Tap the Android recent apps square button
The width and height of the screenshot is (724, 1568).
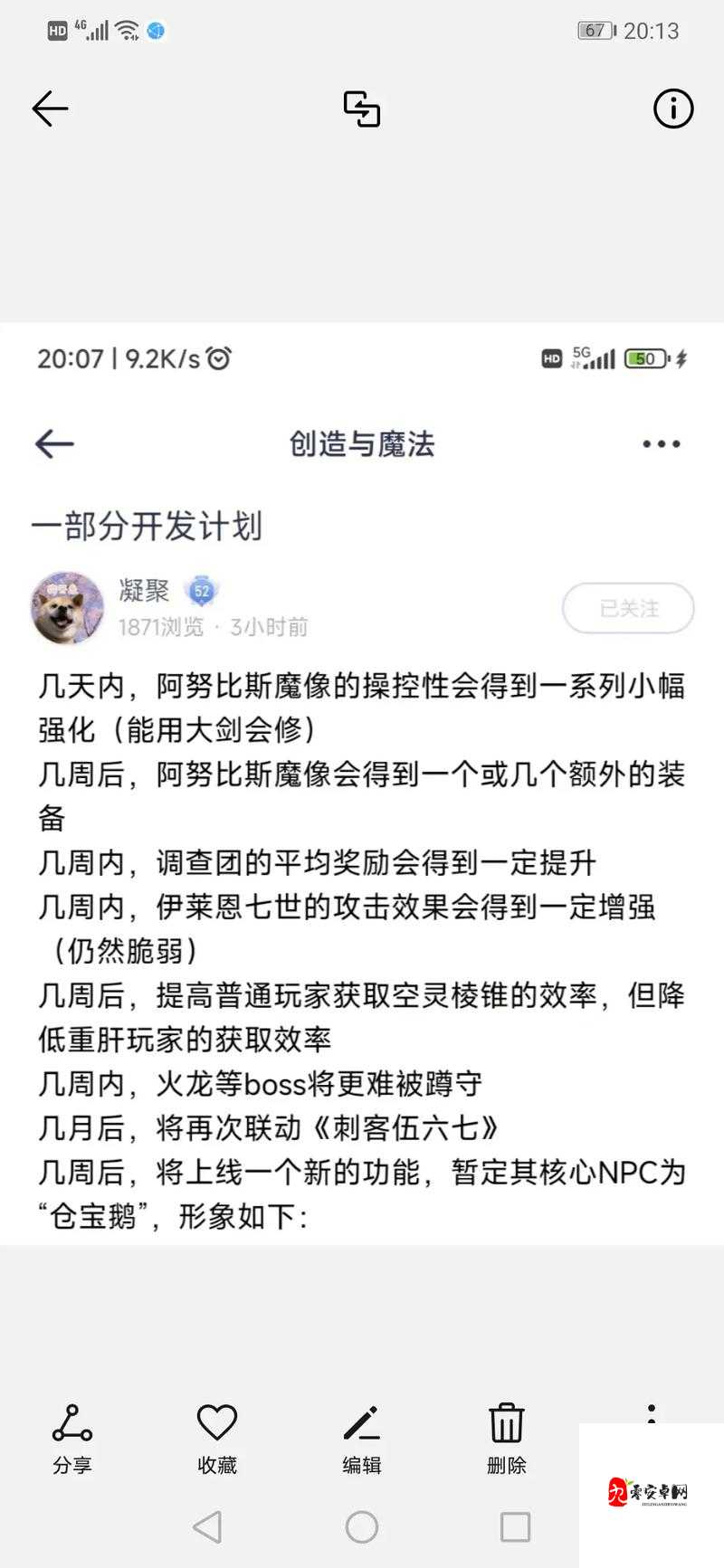[515, 1527]
